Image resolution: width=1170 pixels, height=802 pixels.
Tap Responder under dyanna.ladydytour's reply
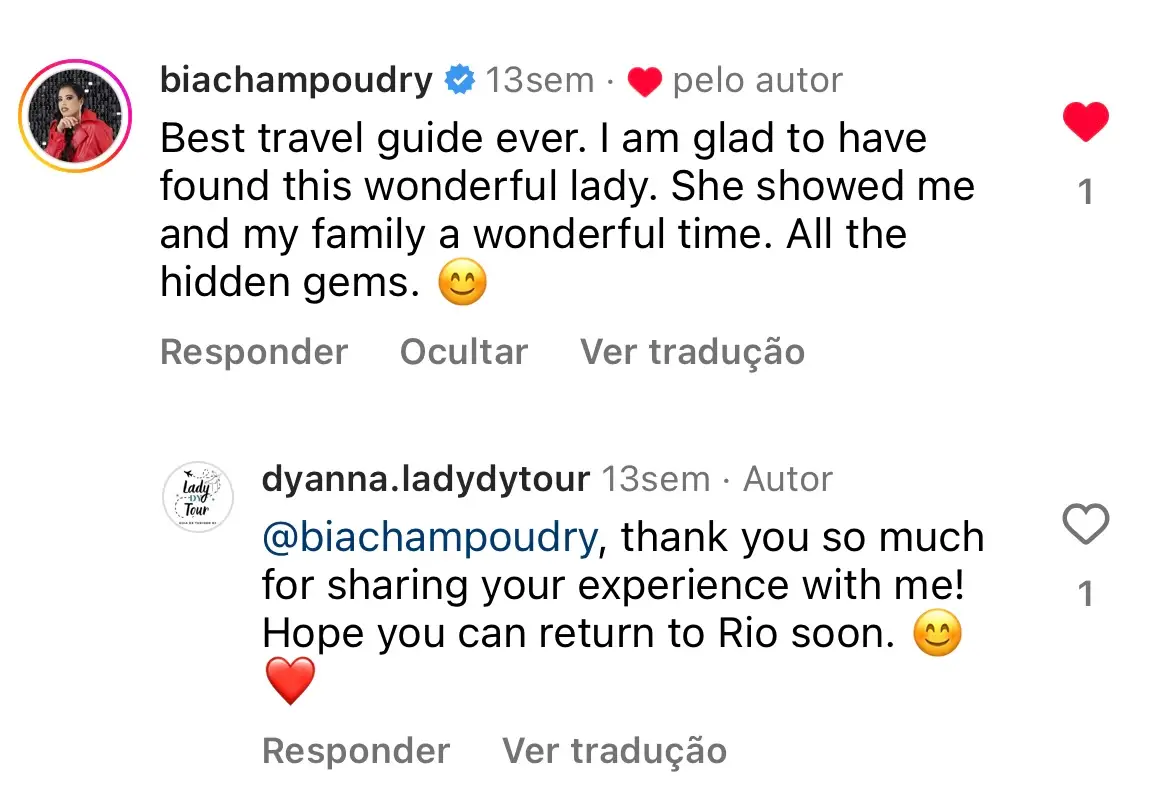tap(356, 751)
